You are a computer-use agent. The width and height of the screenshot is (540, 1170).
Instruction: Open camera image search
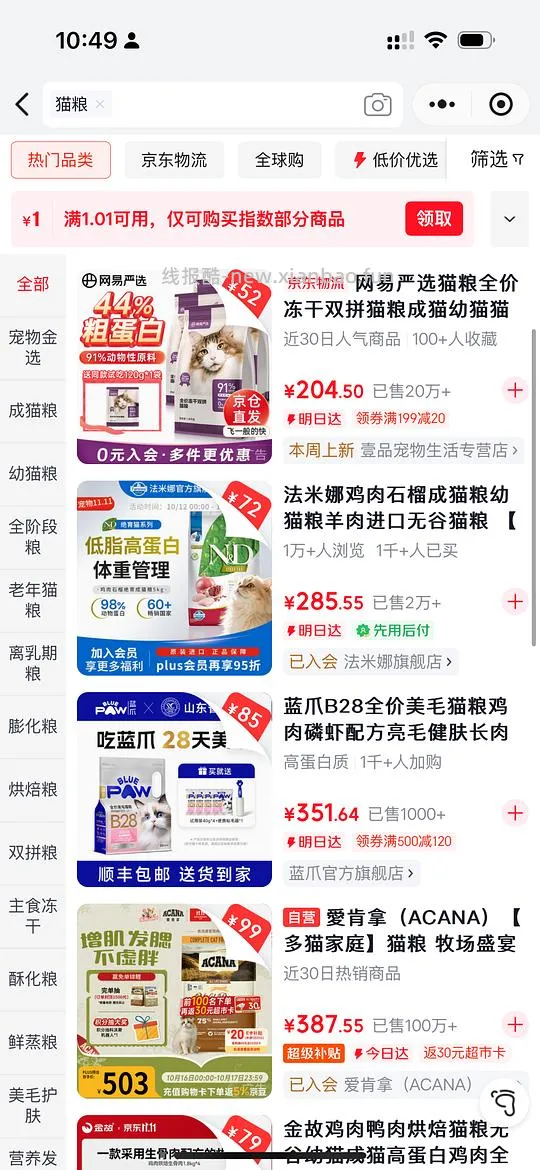point(377,105)
